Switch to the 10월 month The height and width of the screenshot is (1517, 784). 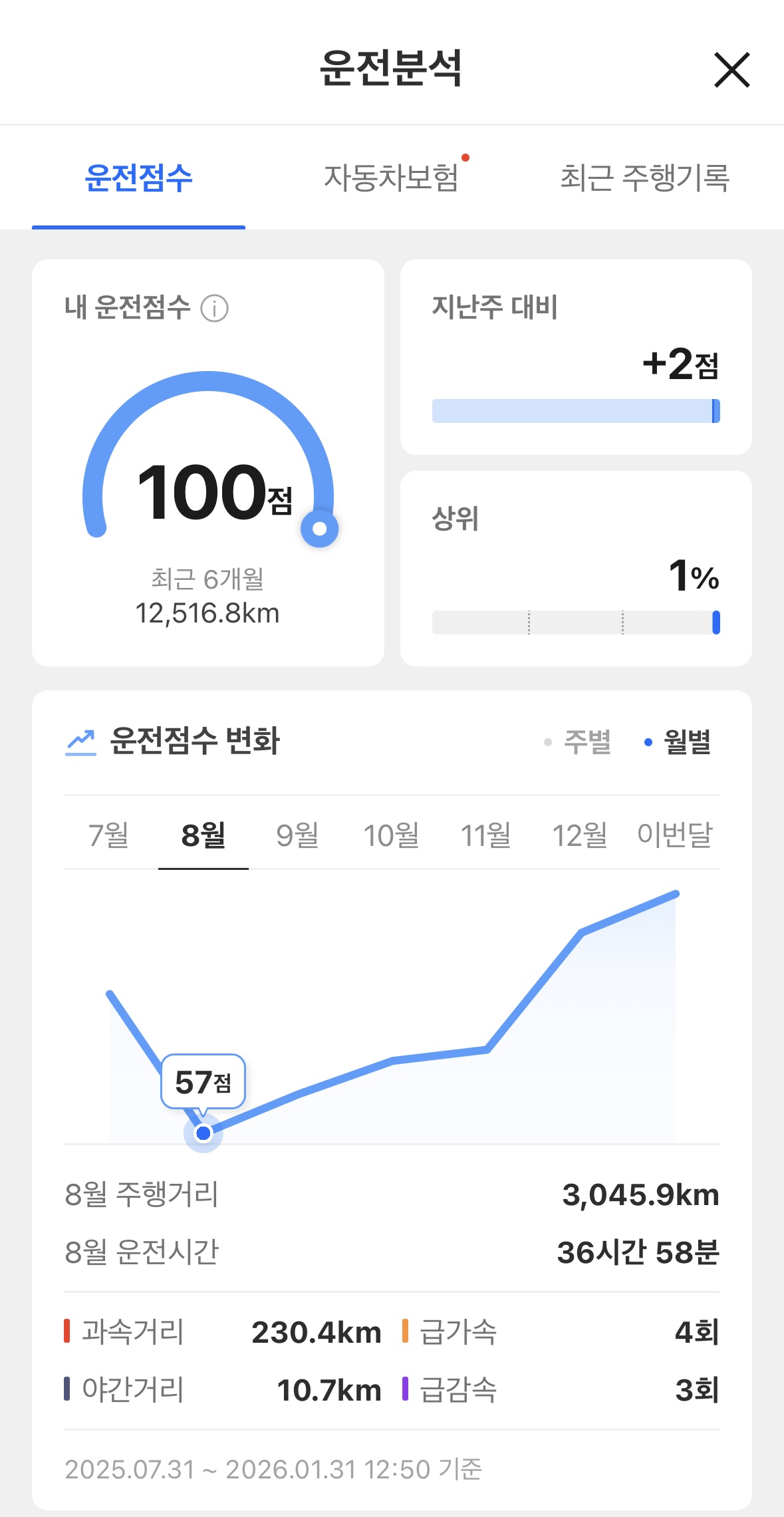(x=391, y=835)
